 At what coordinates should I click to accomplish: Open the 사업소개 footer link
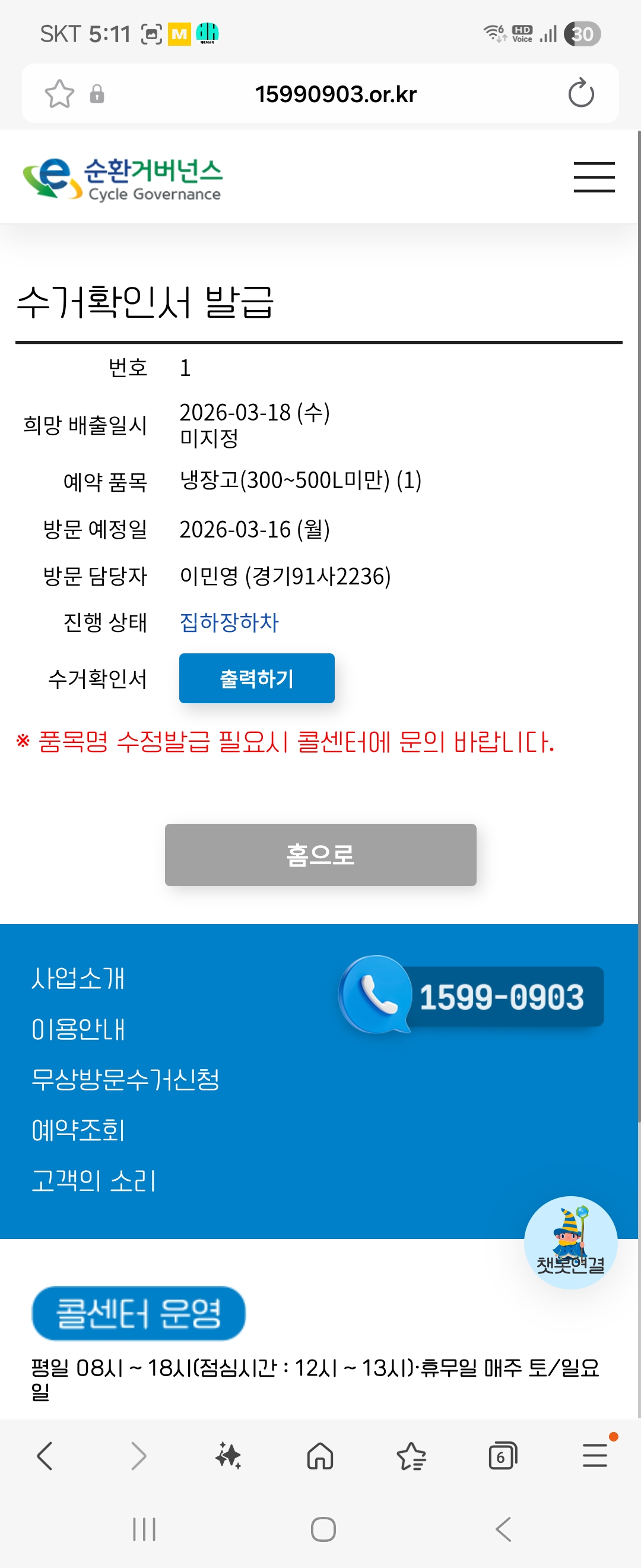click(78, 978)
